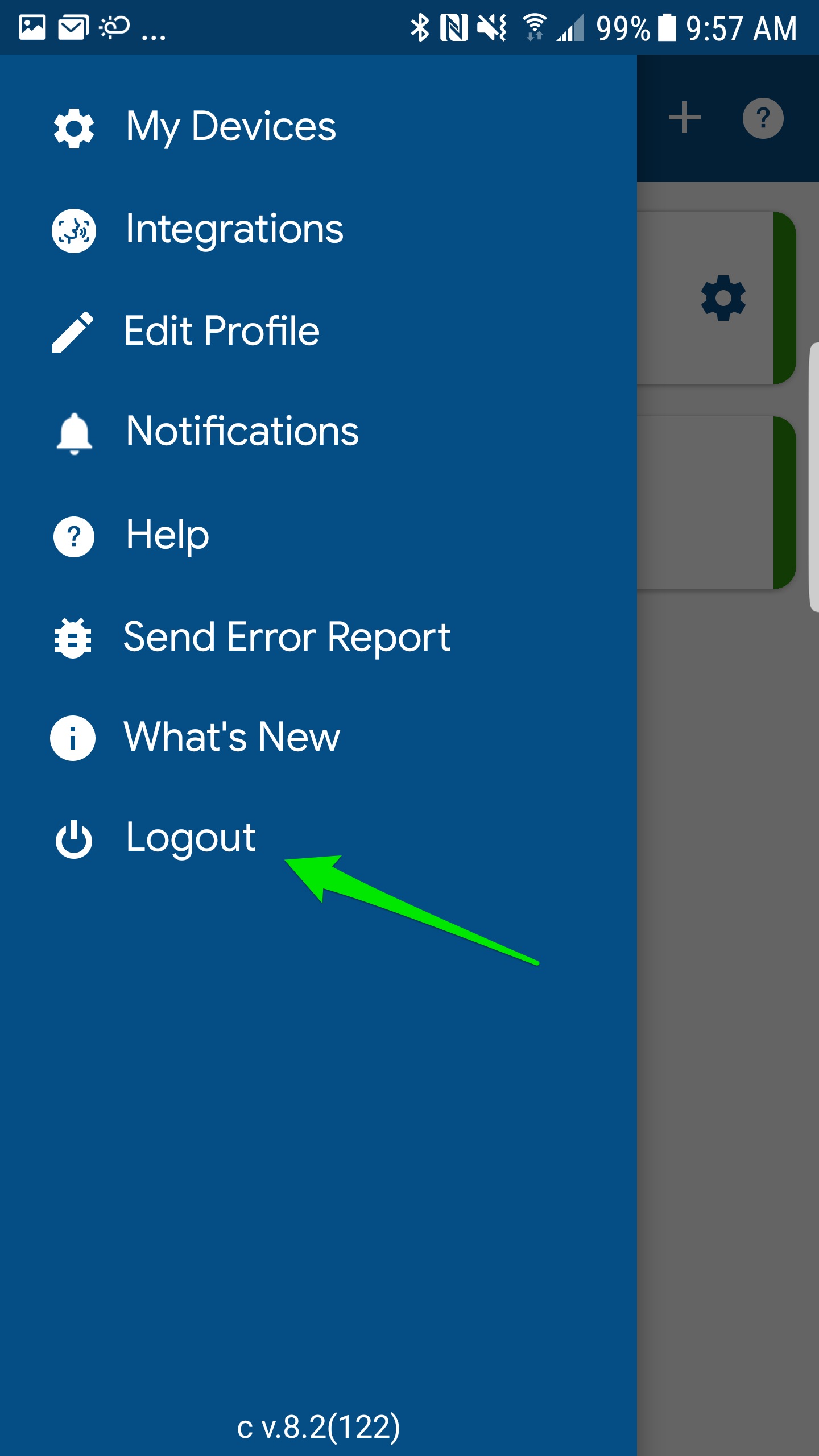
Task: Go to Integrations
Action: point(234,229)
